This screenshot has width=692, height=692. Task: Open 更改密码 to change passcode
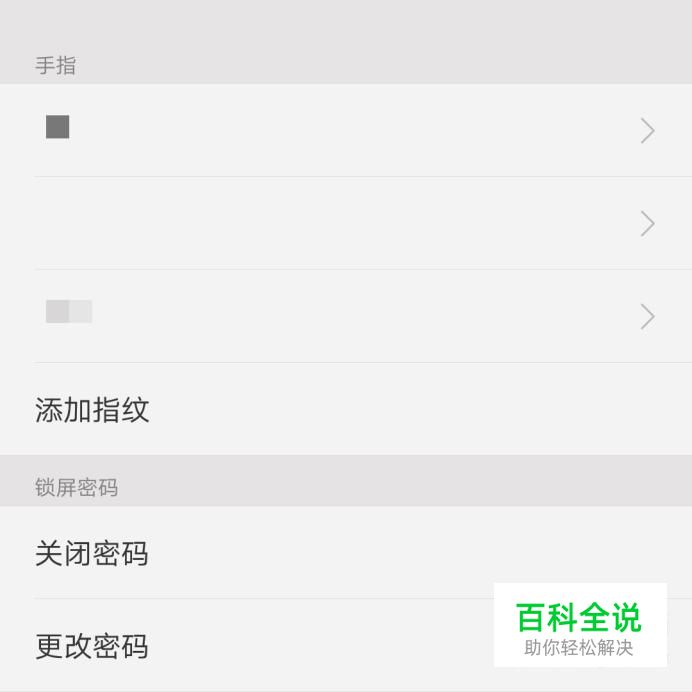click(x=92, y=646)
